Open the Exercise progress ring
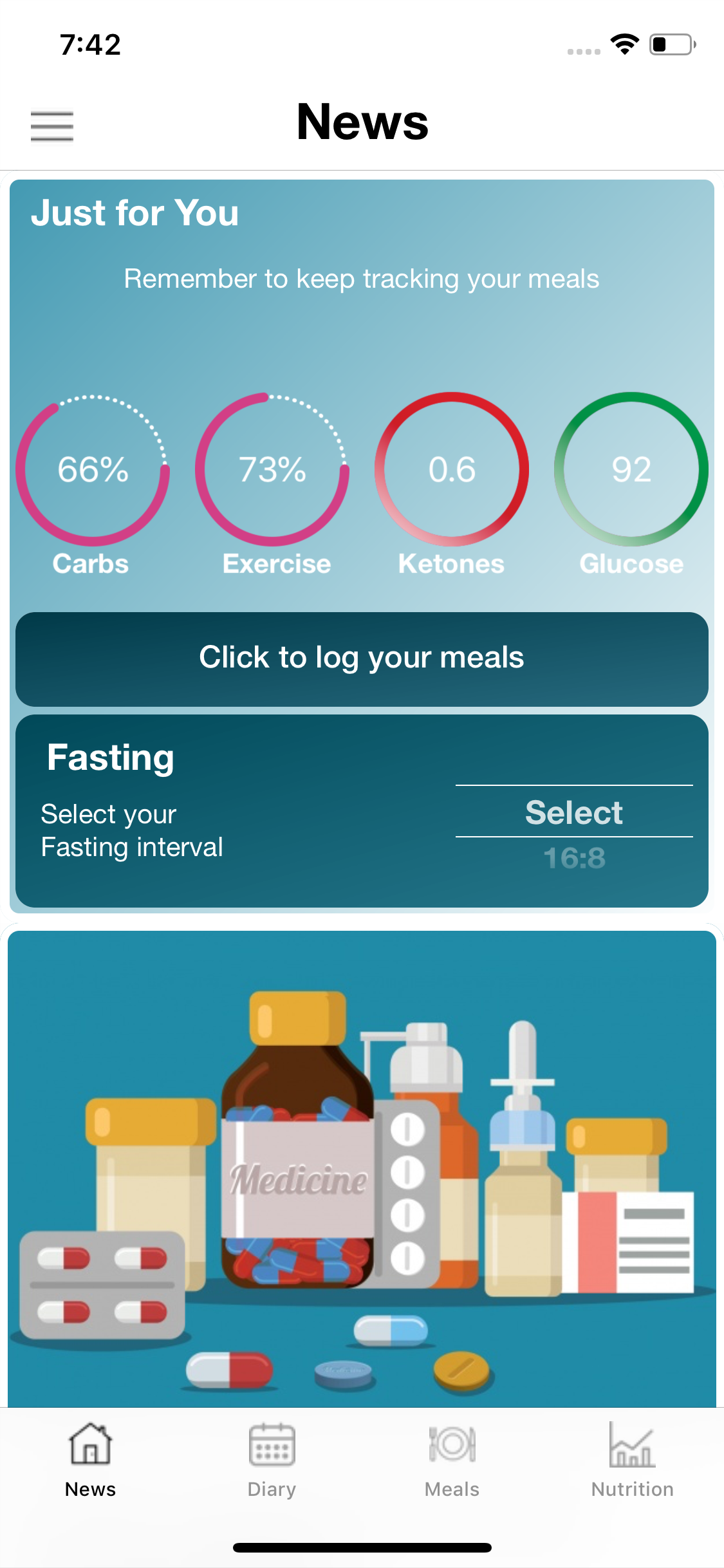Viewport: 724px width, 1568px height. (x=272, y=469)
